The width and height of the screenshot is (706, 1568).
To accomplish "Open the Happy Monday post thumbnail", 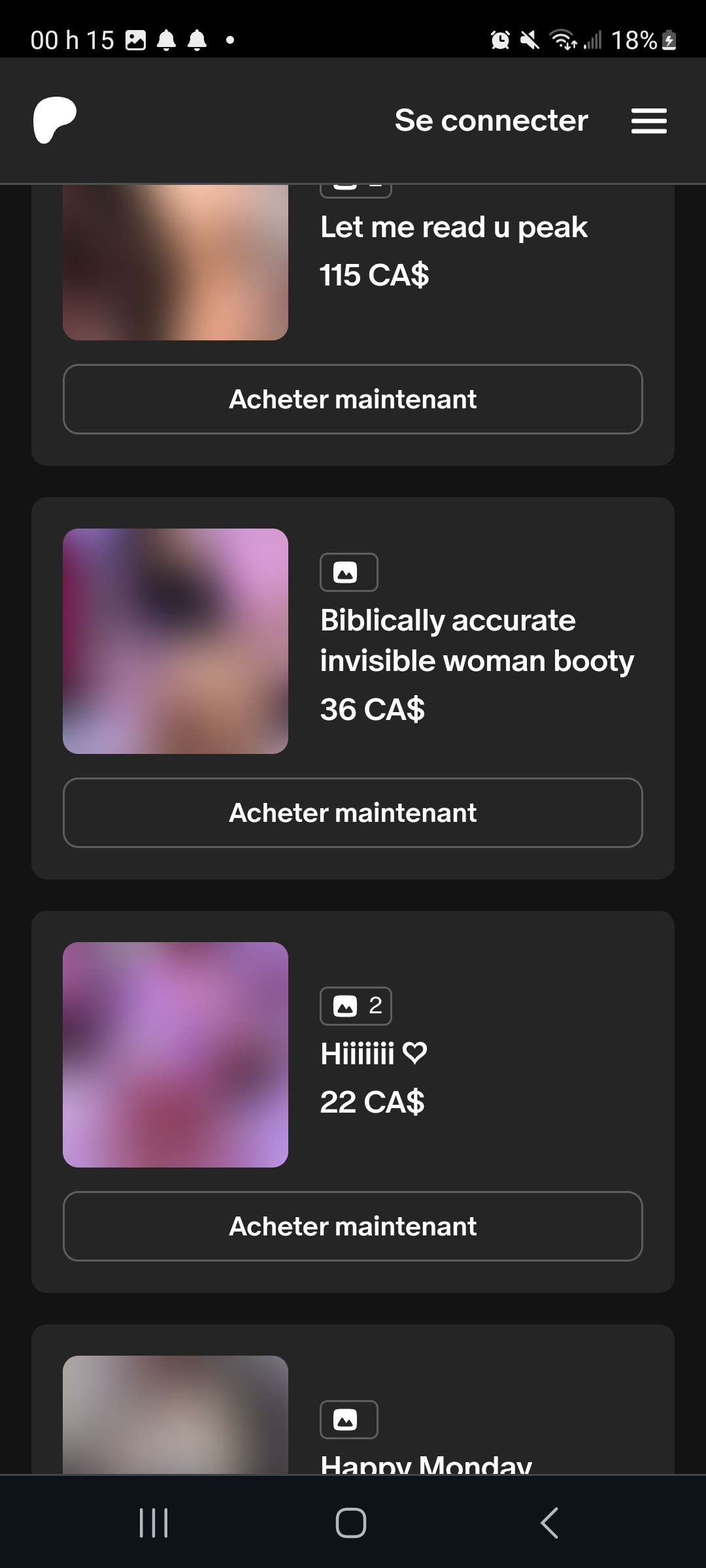I will coord(175,1414).
